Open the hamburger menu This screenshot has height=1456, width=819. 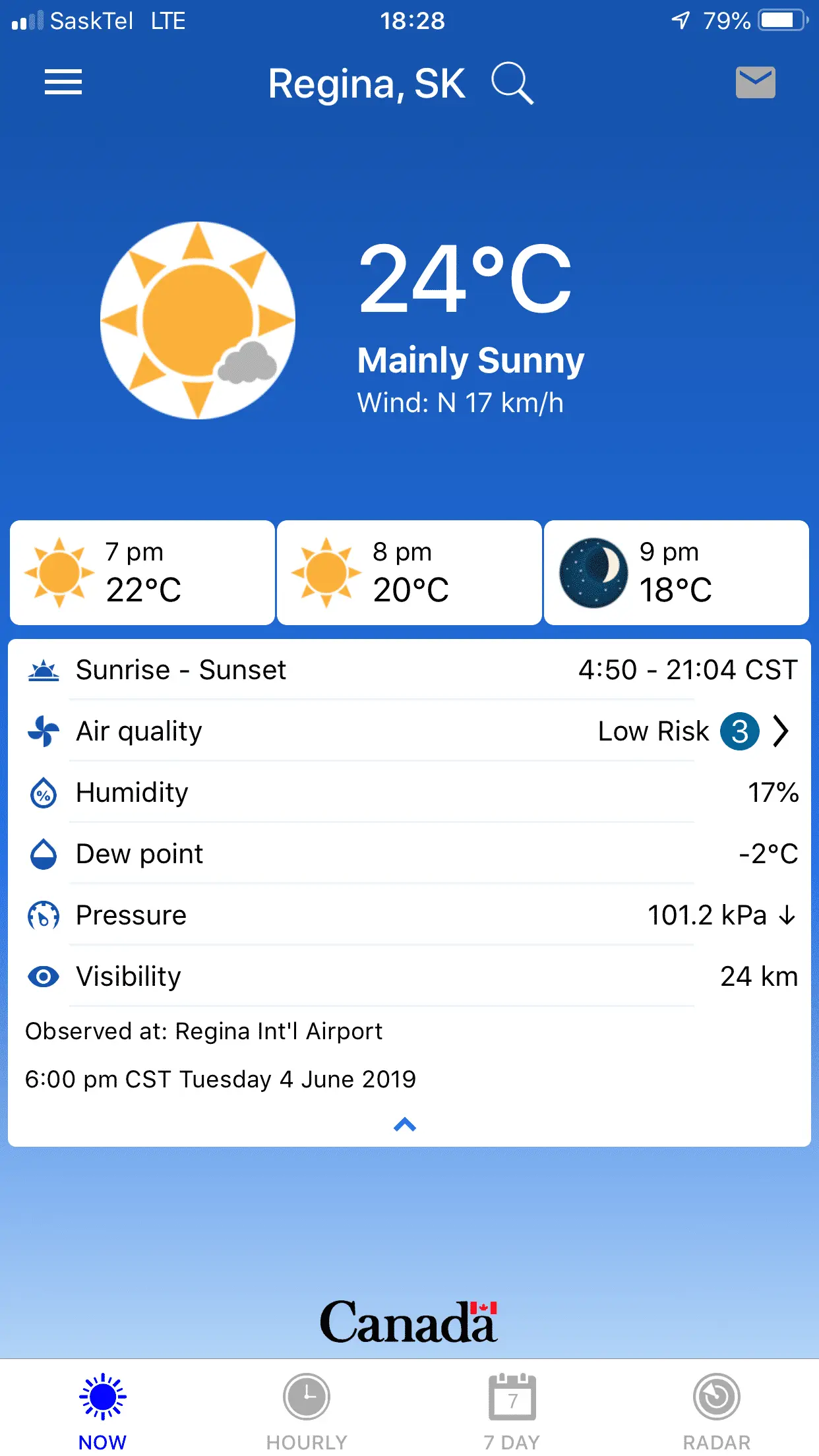[63, 82]
